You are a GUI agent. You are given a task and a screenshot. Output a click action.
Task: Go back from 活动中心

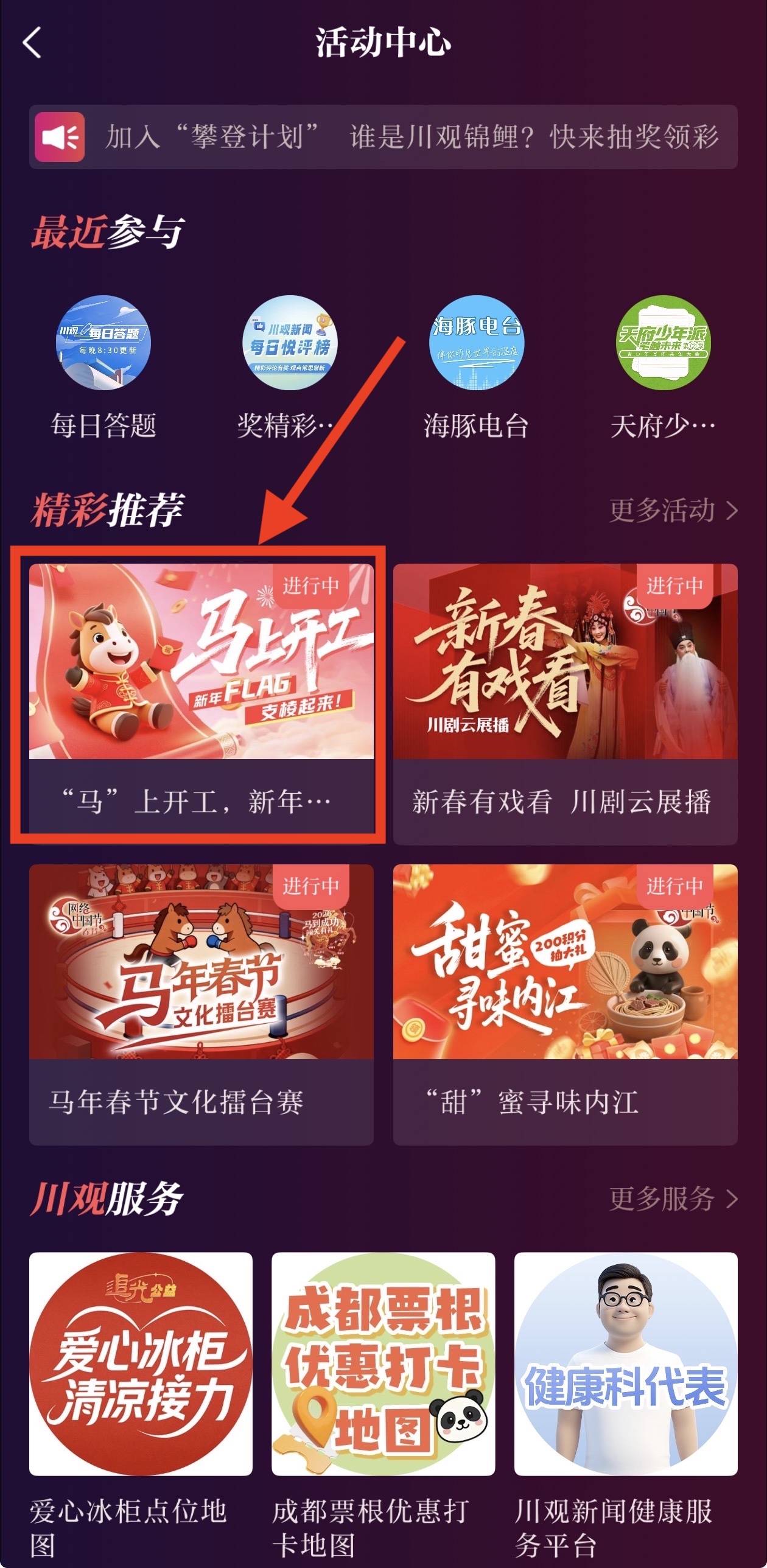[x=32, y=43]
